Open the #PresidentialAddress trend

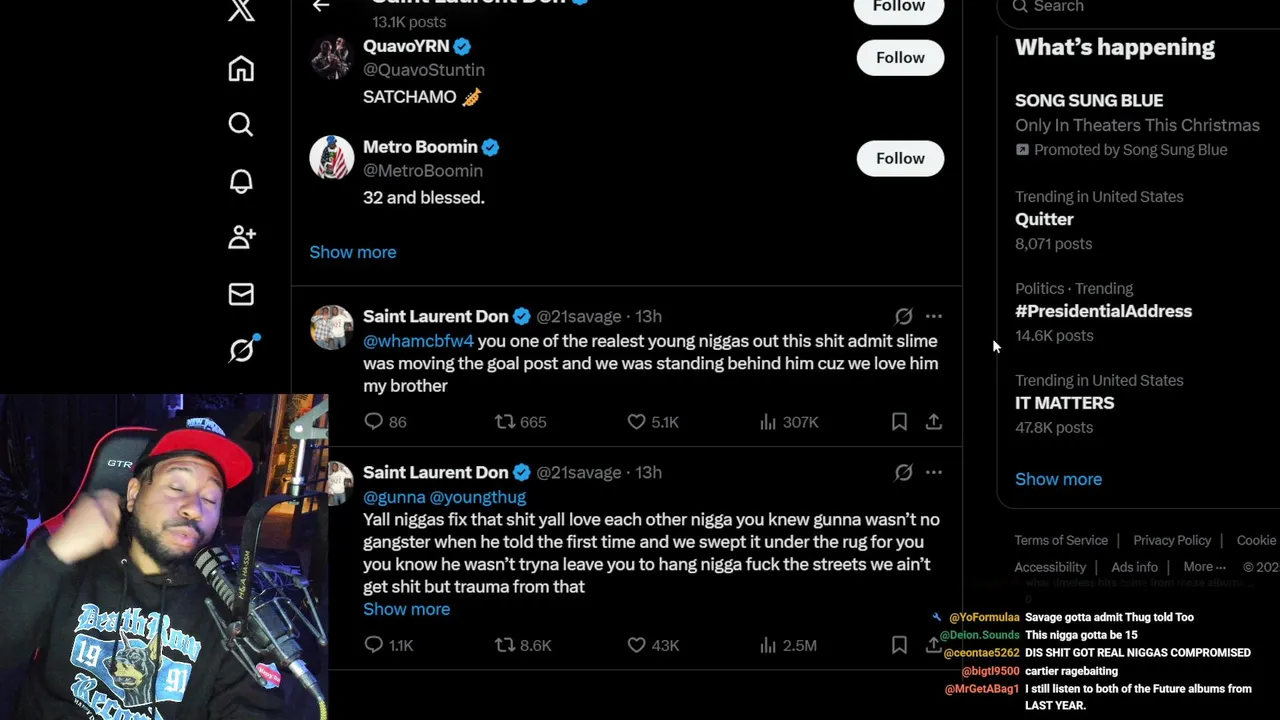(x=1103, y=311)
